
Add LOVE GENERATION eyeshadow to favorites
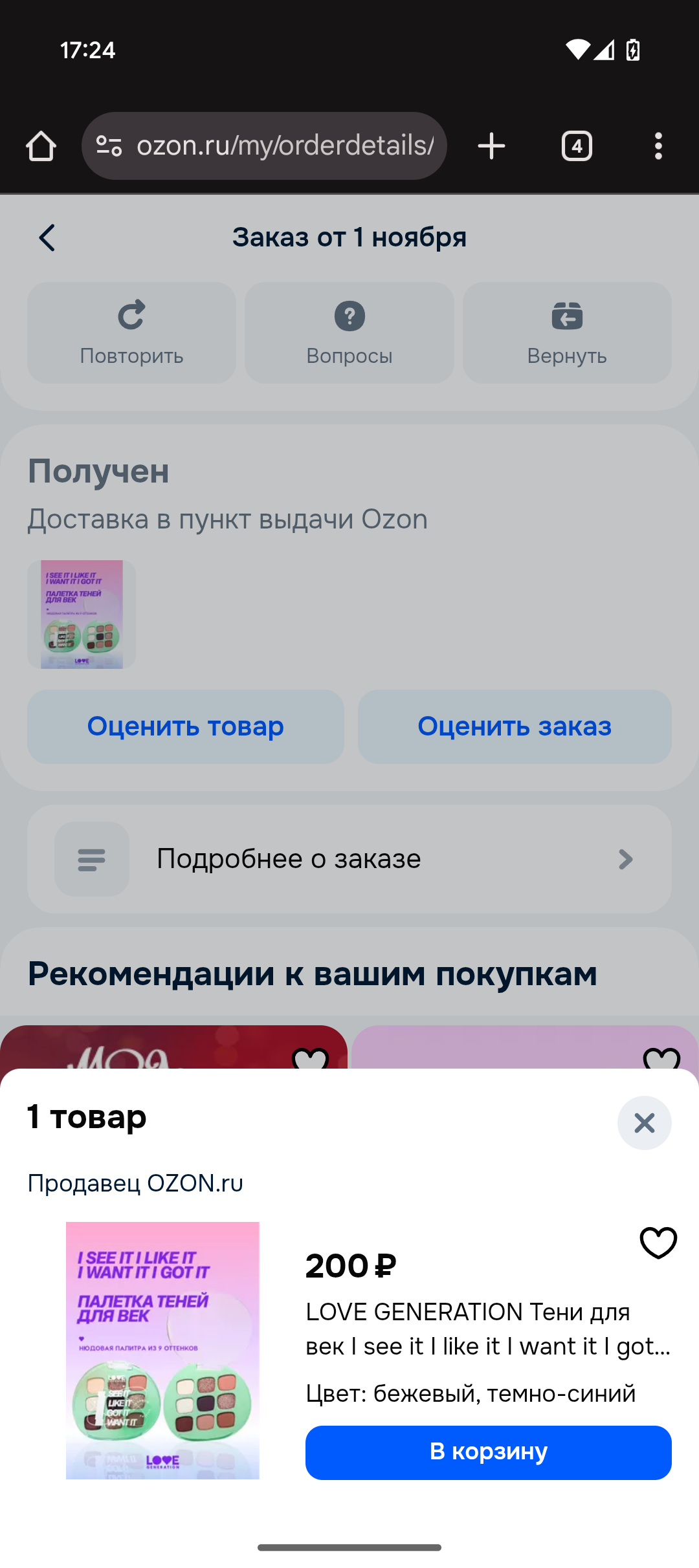pos(658,1243)
